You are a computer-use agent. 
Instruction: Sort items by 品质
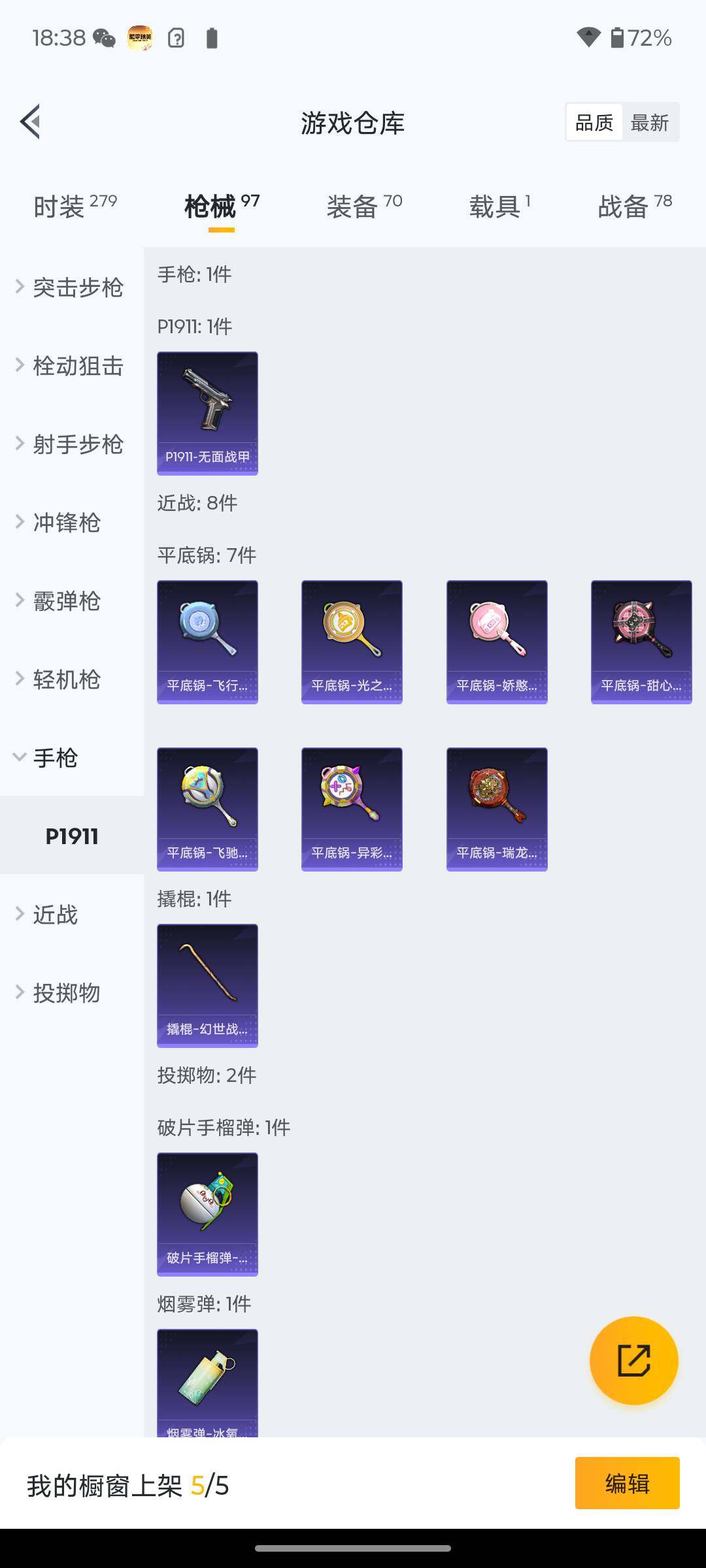click(594, 122)
